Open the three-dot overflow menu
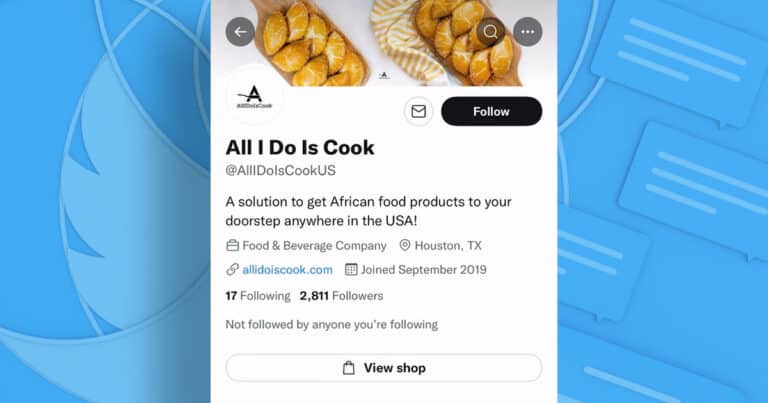The width and height of the screenshot is (768, 403). pyautogui.click(x=527, y=32)
